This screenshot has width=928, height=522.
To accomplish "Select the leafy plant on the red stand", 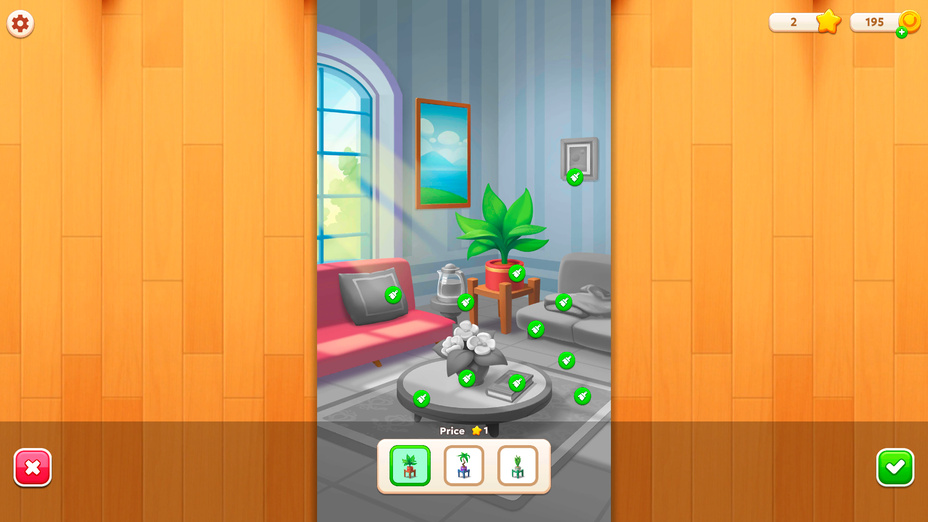I will (x=410, y=465).
